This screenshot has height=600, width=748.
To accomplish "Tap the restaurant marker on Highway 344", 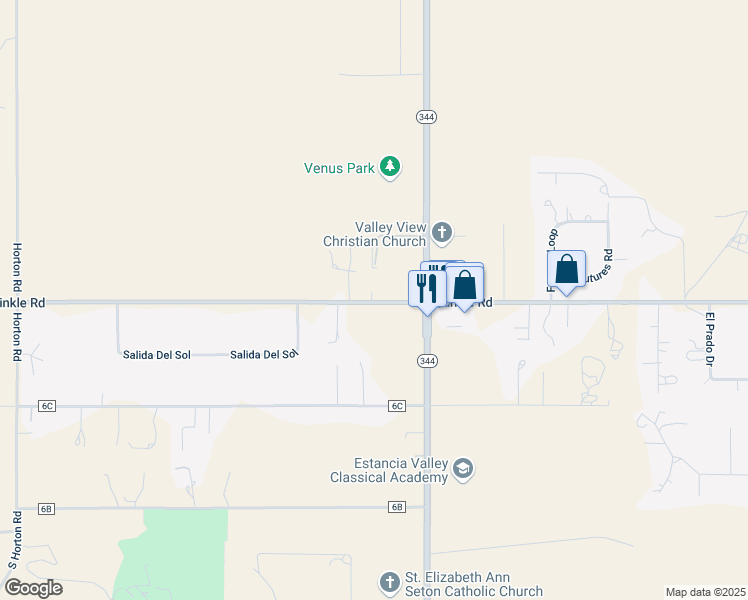I will coord(427,289).
